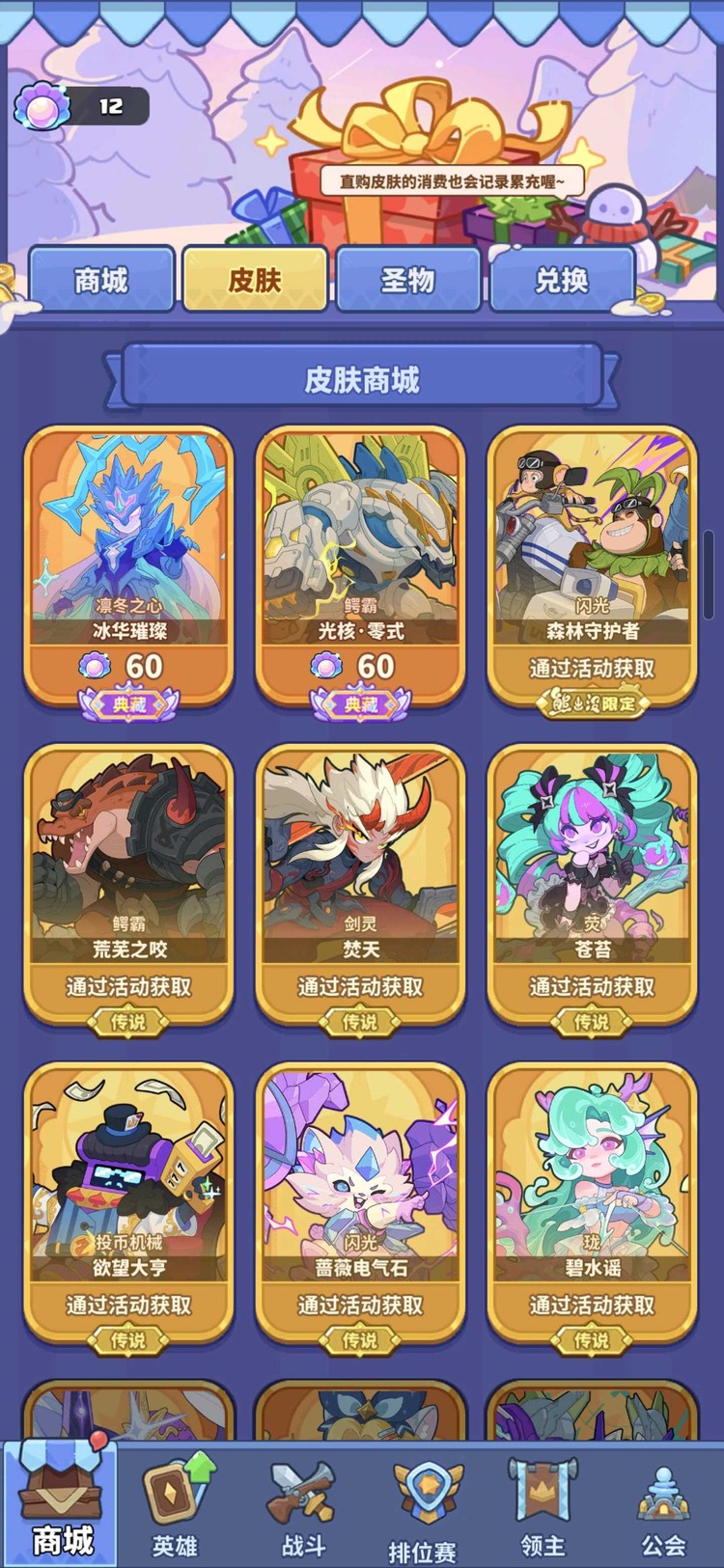Viewport: 724px width, 1568px height.
Task: Tap the 荒芜之咬 skin card
Action: pos(129,883)
